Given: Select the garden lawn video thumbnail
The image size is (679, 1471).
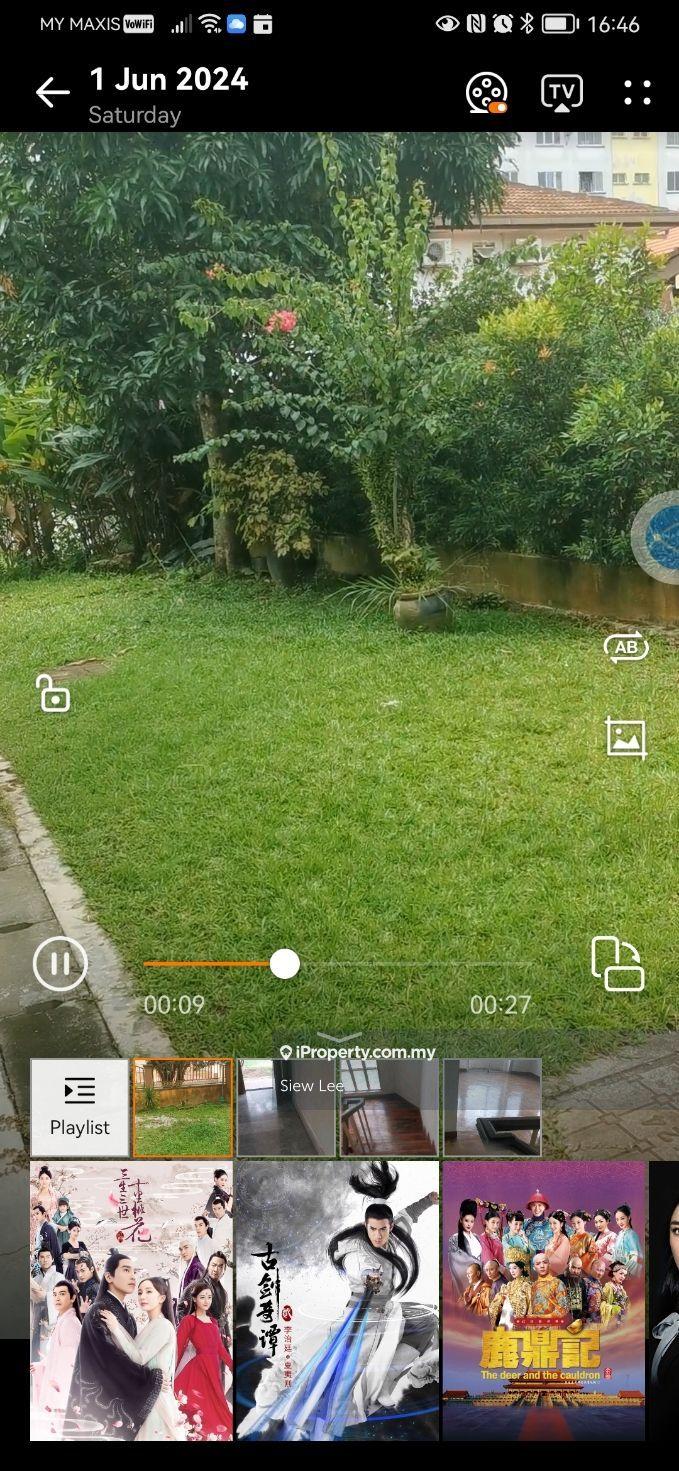Looking at the screenshot, I should [x=183, y=1108].
